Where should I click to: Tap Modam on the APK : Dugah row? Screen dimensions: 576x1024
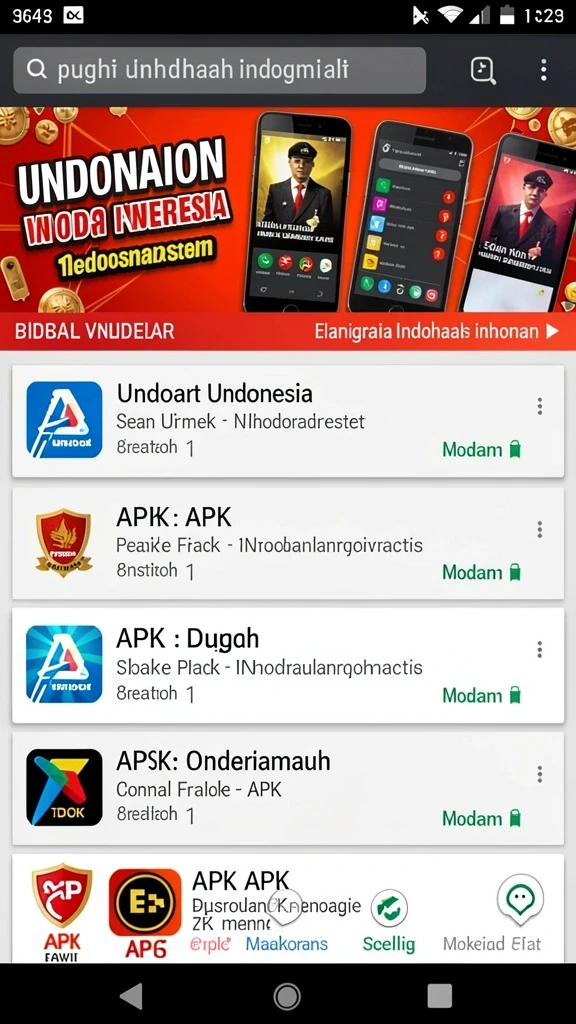[x=482, y=695]
